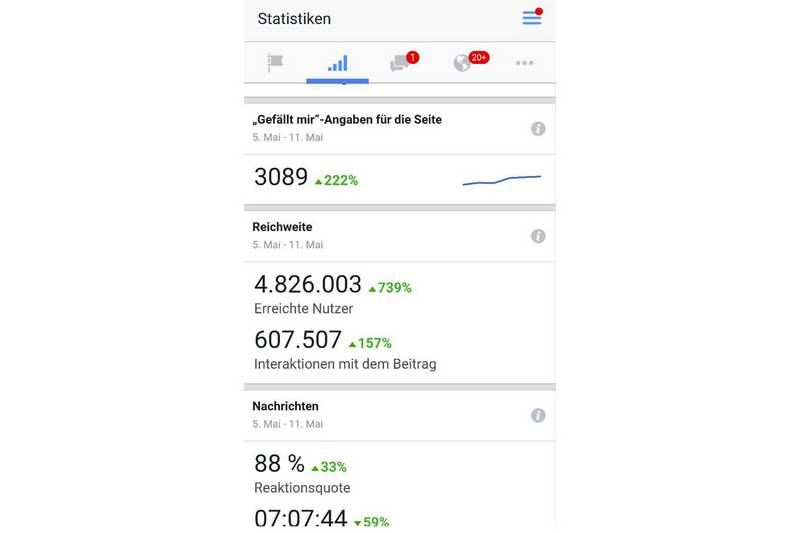Switch to the Page flag tab
800x533 pixels.
275,63
